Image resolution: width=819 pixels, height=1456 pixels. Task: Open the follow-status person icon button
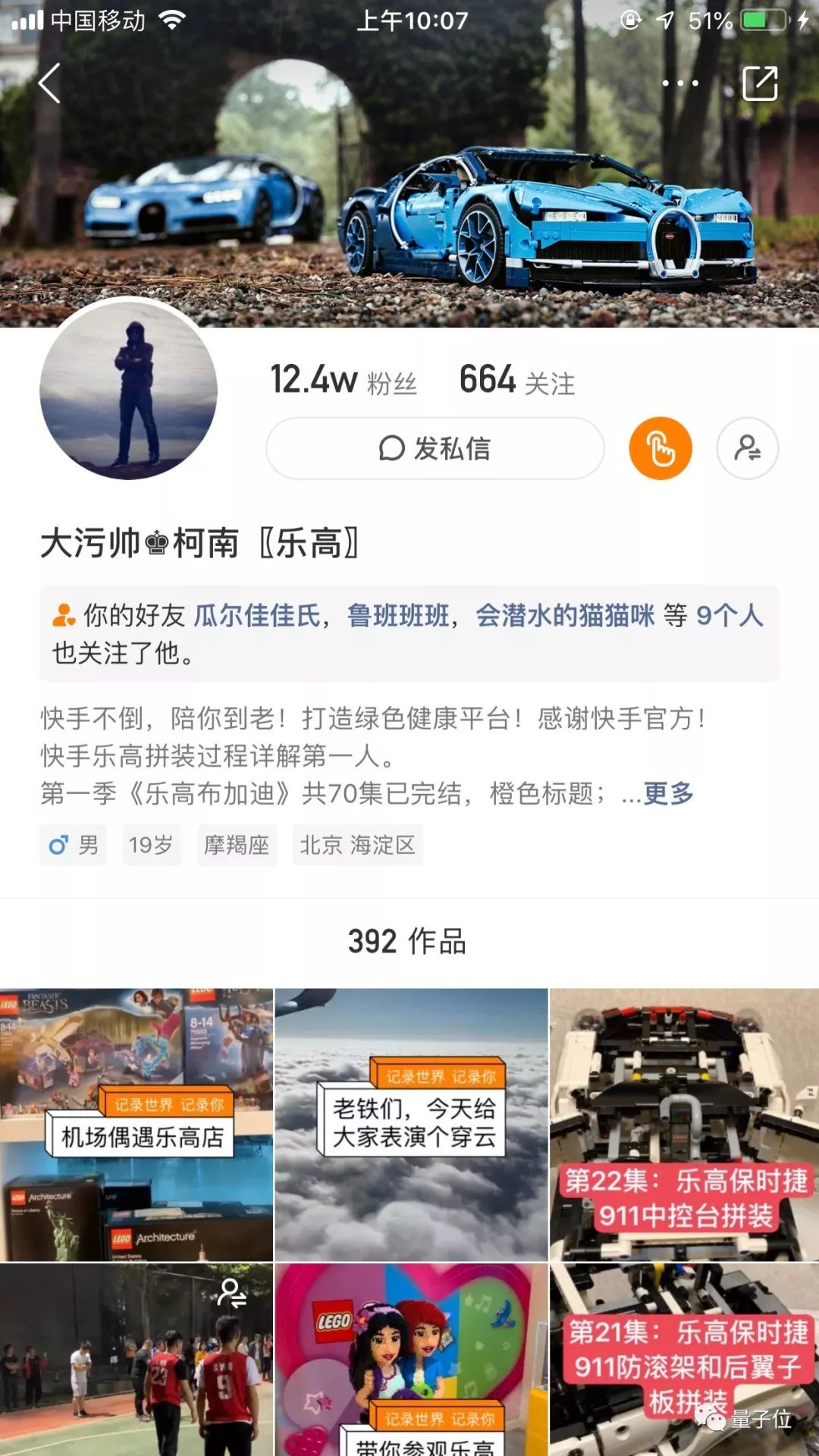[x=748, y=448]
